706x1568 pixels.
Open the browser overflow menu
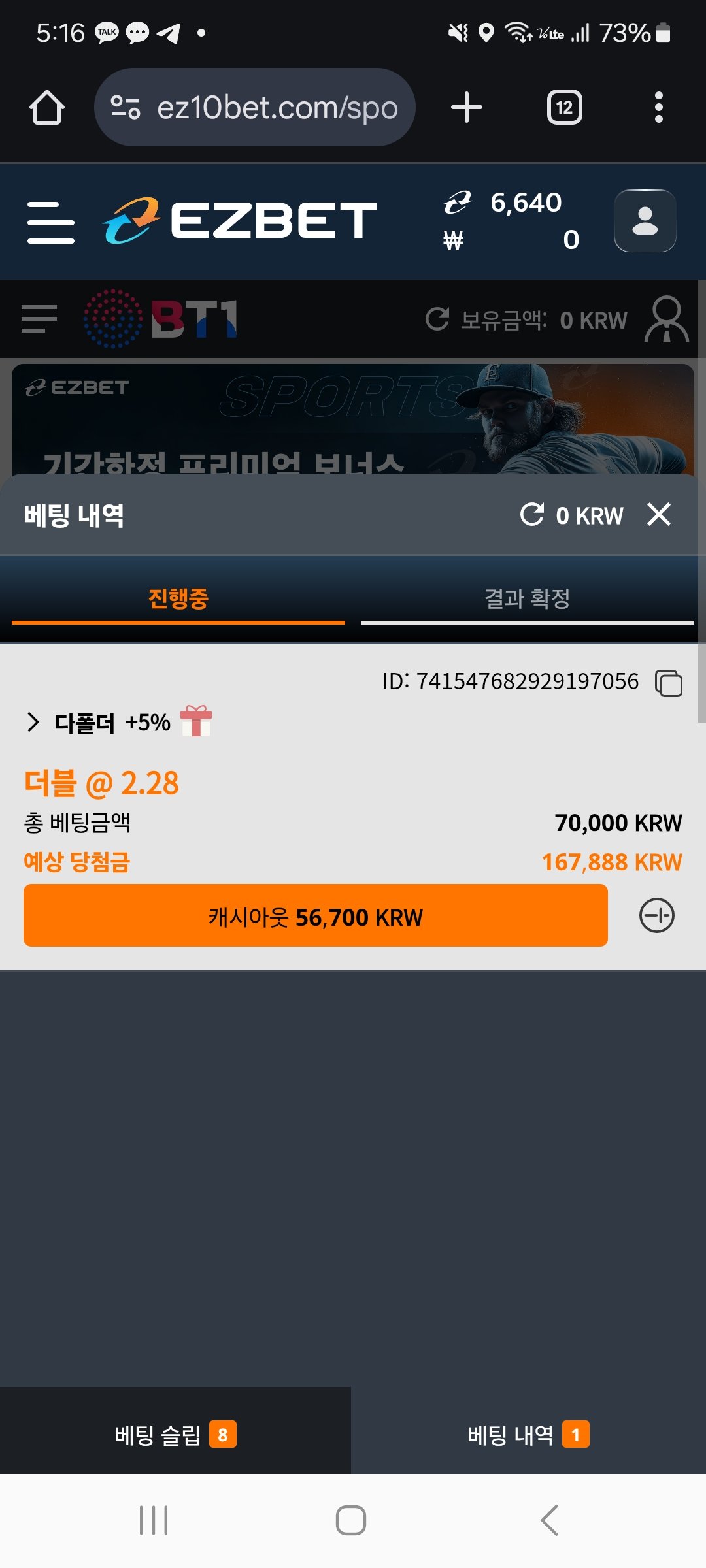pos(658,108)
